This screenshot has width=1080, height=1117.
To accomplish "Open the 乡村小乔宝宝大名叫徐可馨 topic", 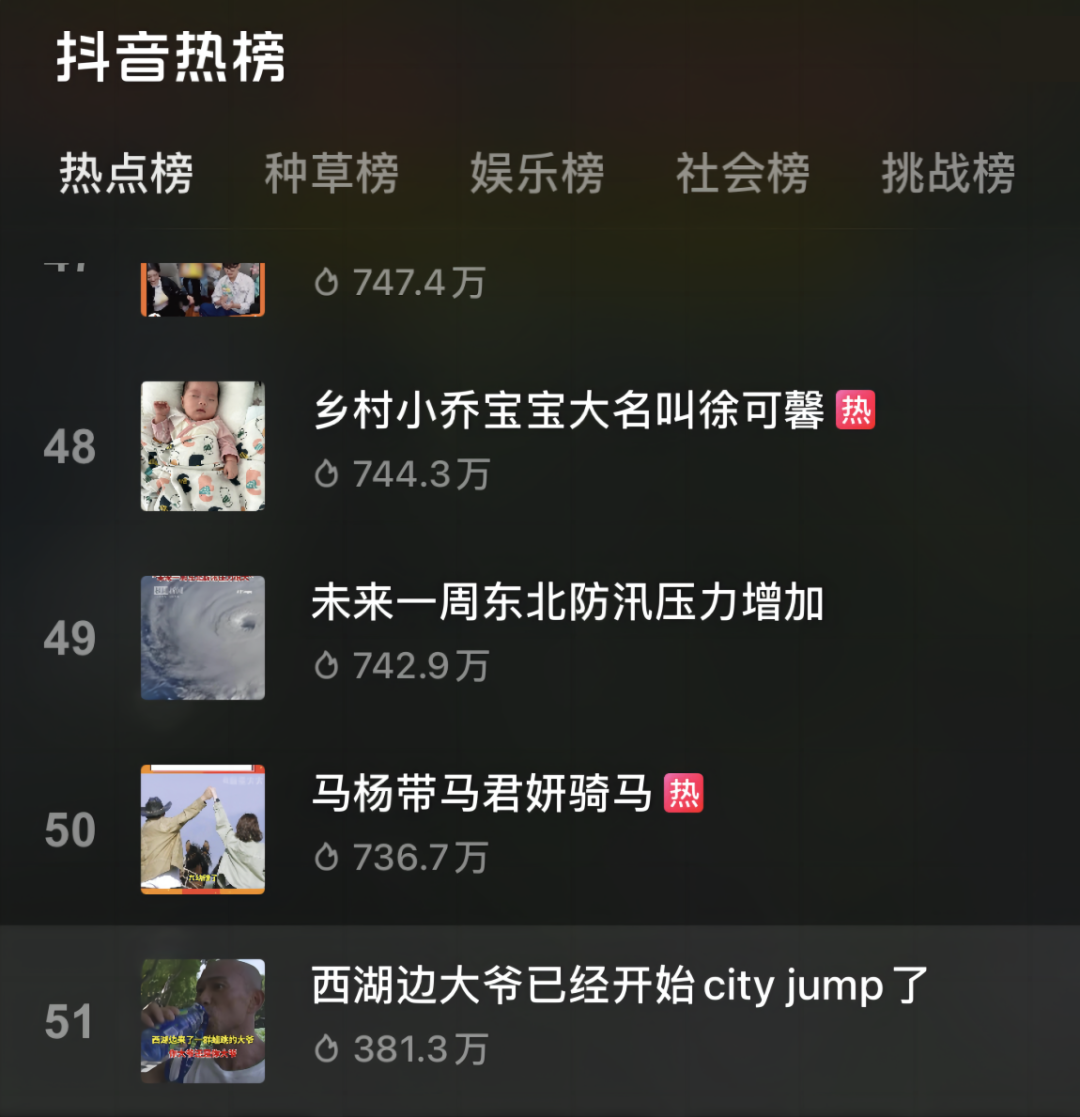I will pos(568,411).
